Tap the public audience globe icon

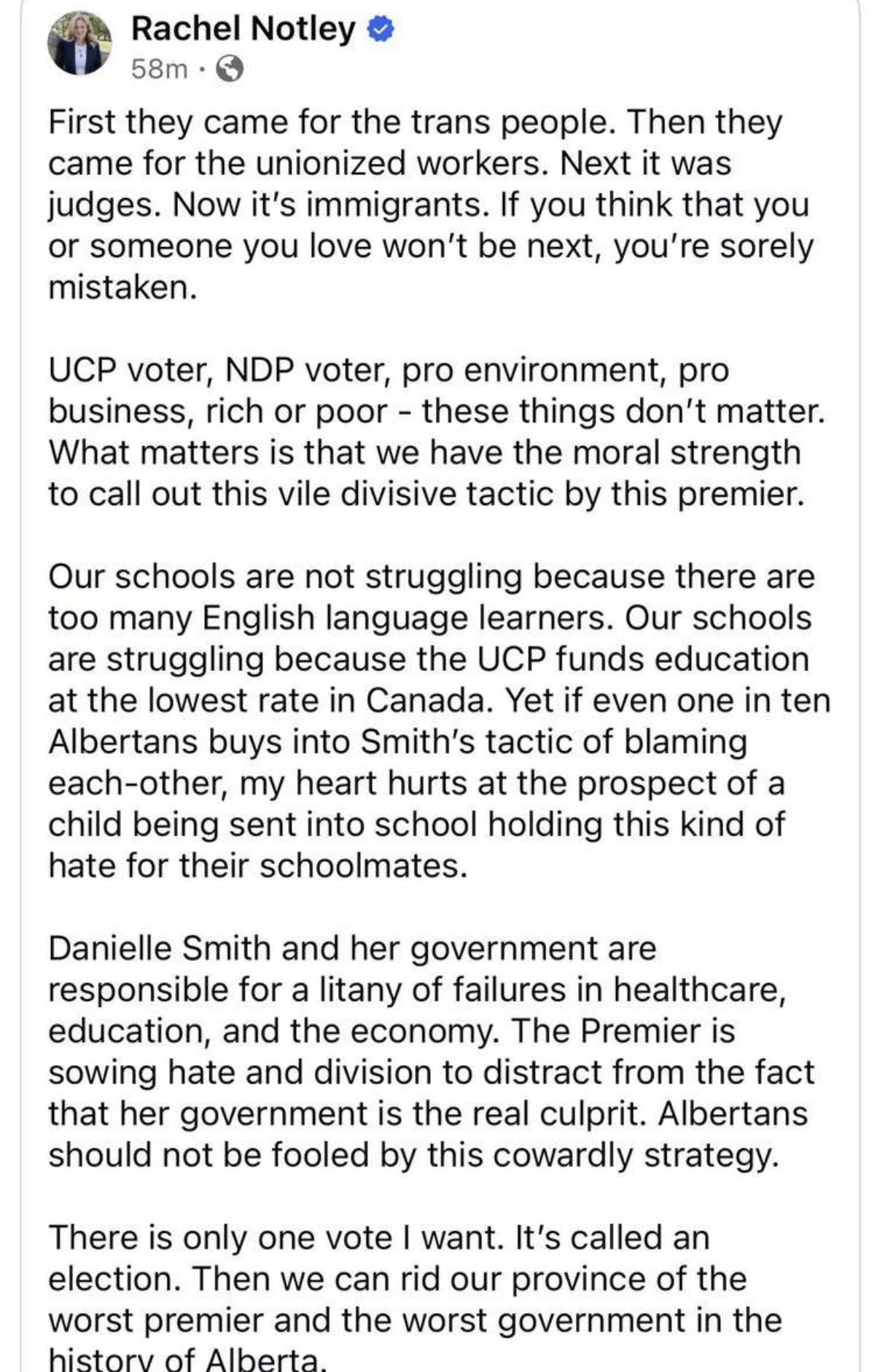[x=230, y=69]
